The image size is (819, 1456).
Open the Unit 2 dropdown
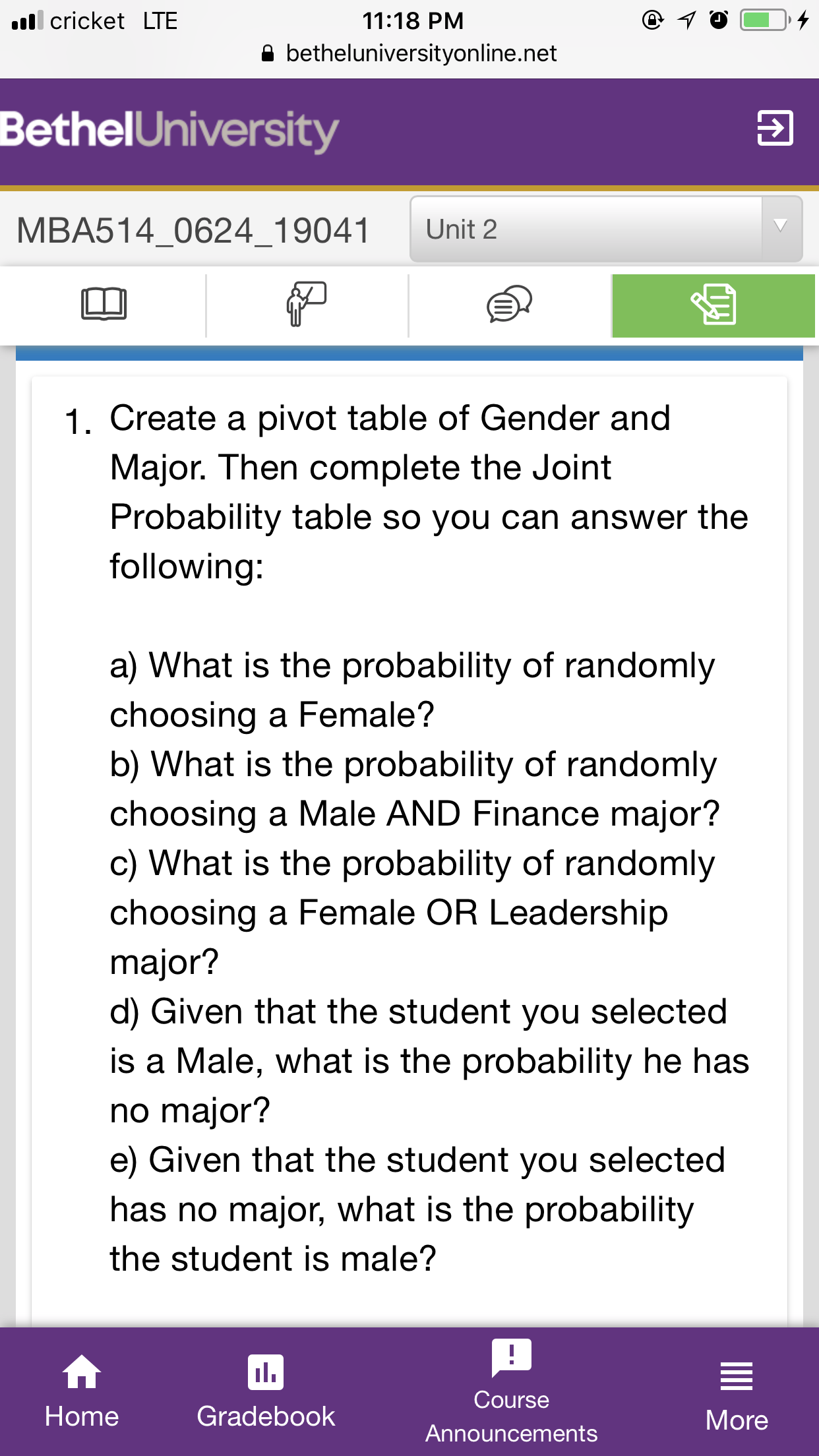606,229
